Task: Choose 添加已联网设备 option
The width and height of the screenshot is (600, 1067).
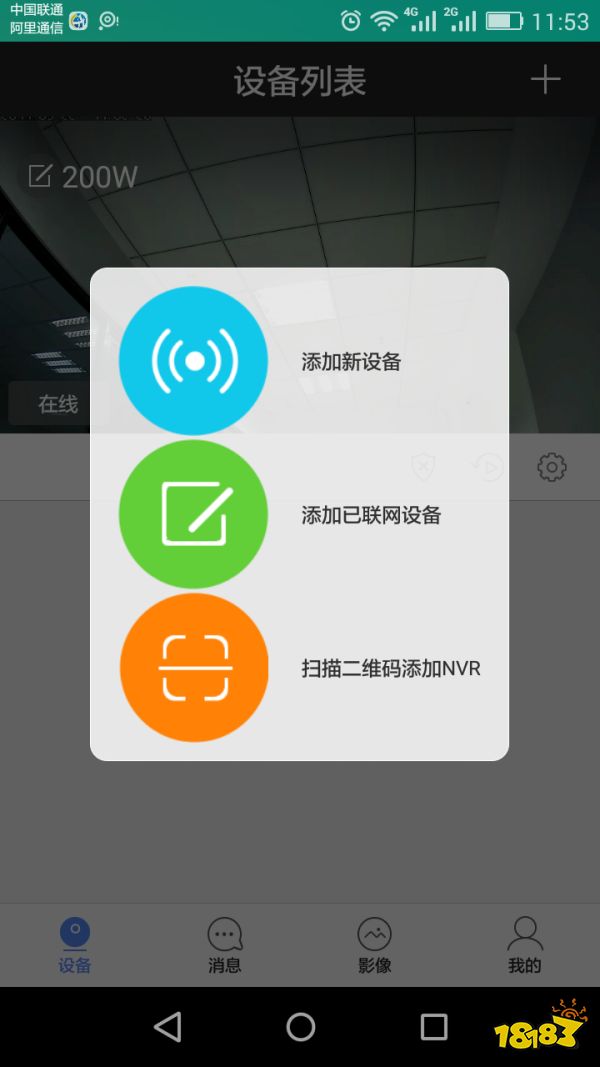Action: tap(300, 515)
